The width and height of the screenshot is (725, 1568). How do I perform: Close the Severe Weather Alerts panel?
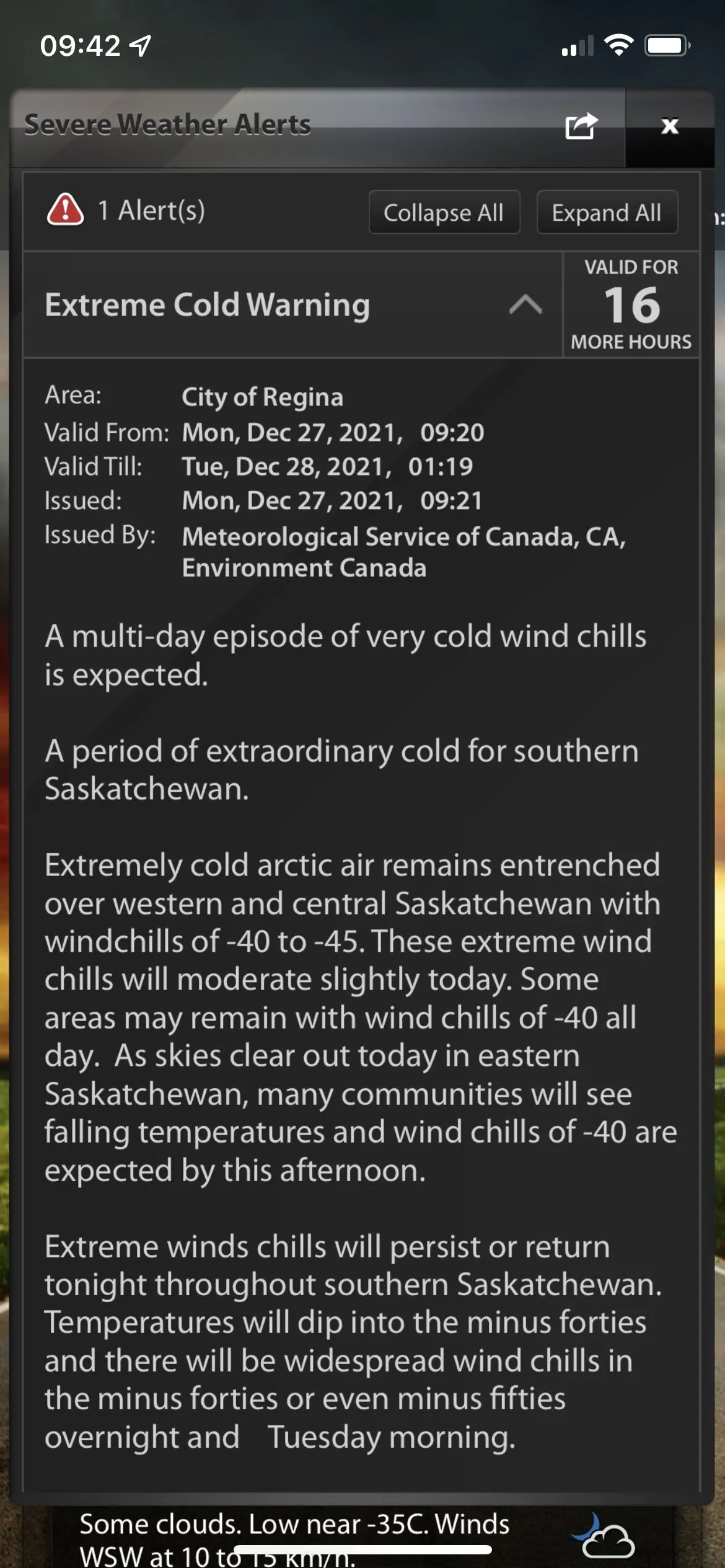click(x=669, y=126)
